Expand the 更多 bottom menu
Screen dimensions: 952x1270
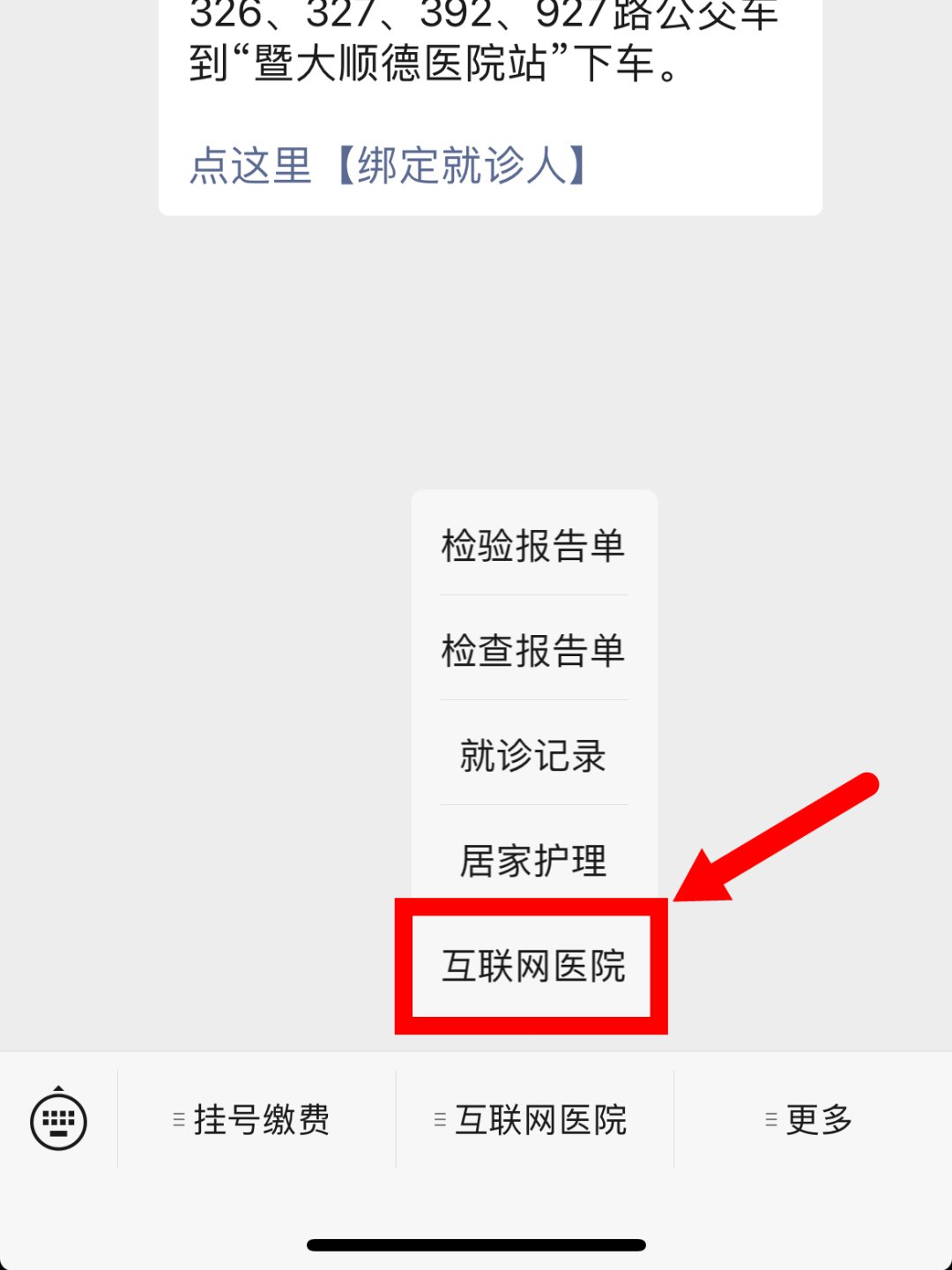(x=813, y=1120)
